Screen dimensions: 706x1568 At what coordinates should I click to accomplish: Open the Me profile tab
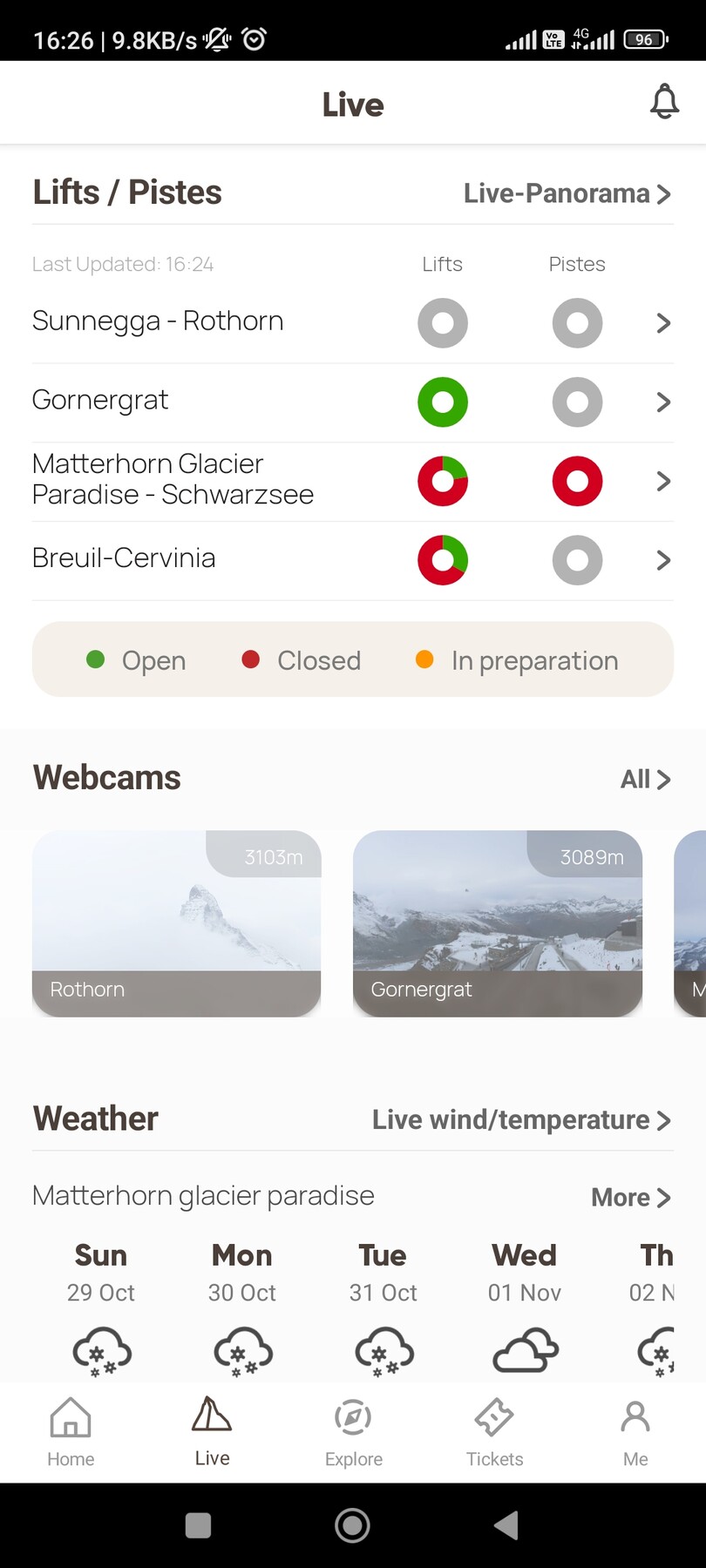point(635,1432)
